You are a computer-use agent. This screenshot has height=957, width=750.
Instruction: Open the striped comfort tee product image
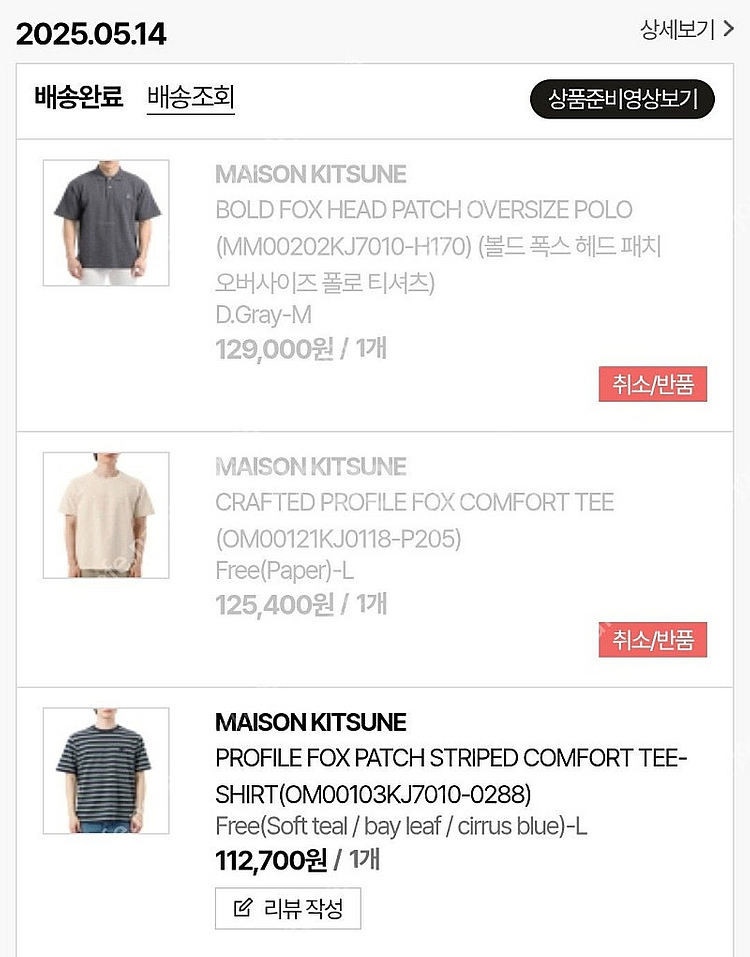106,770
